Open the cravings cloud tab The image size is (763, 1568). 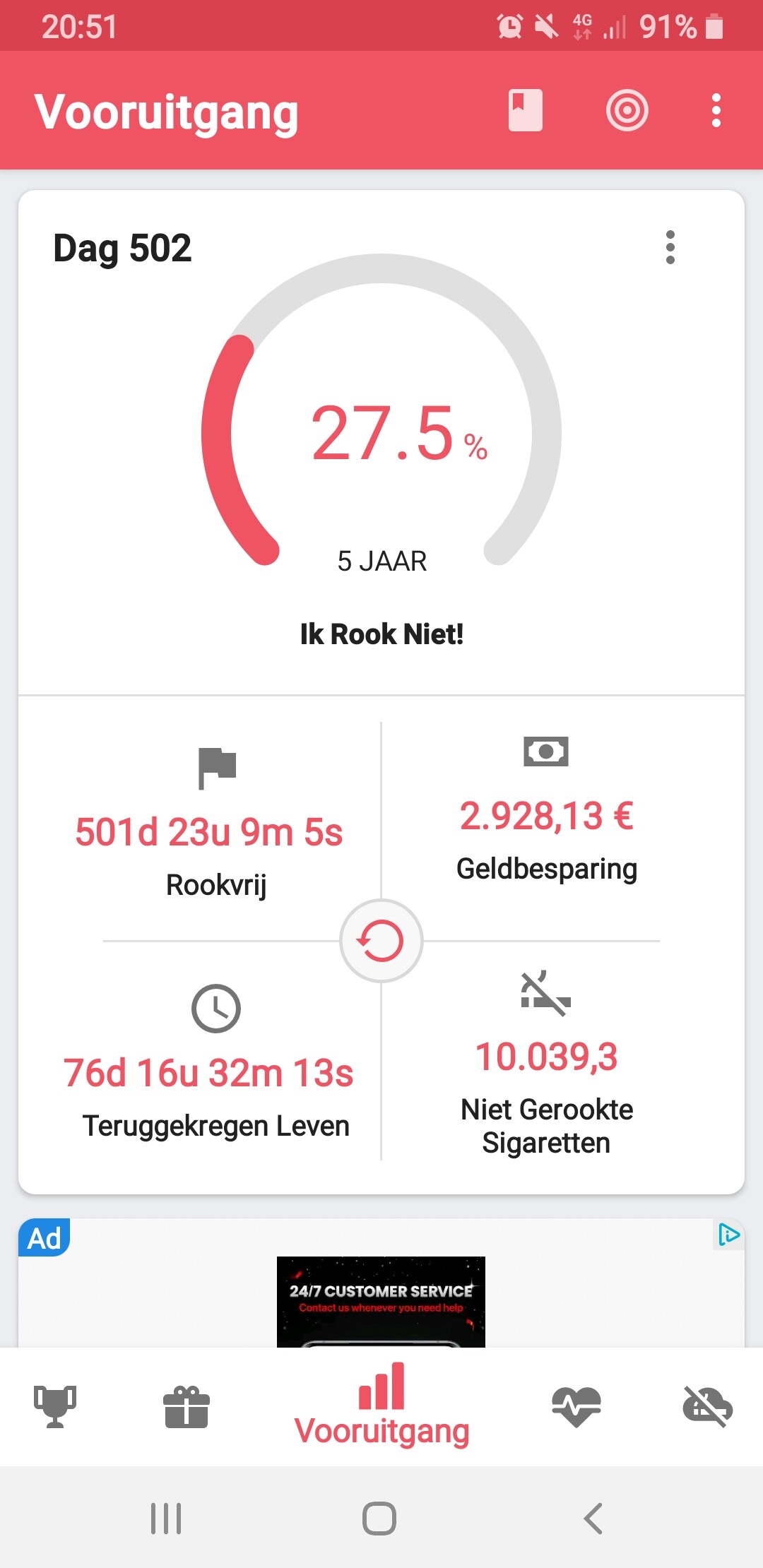point(708,1407)
